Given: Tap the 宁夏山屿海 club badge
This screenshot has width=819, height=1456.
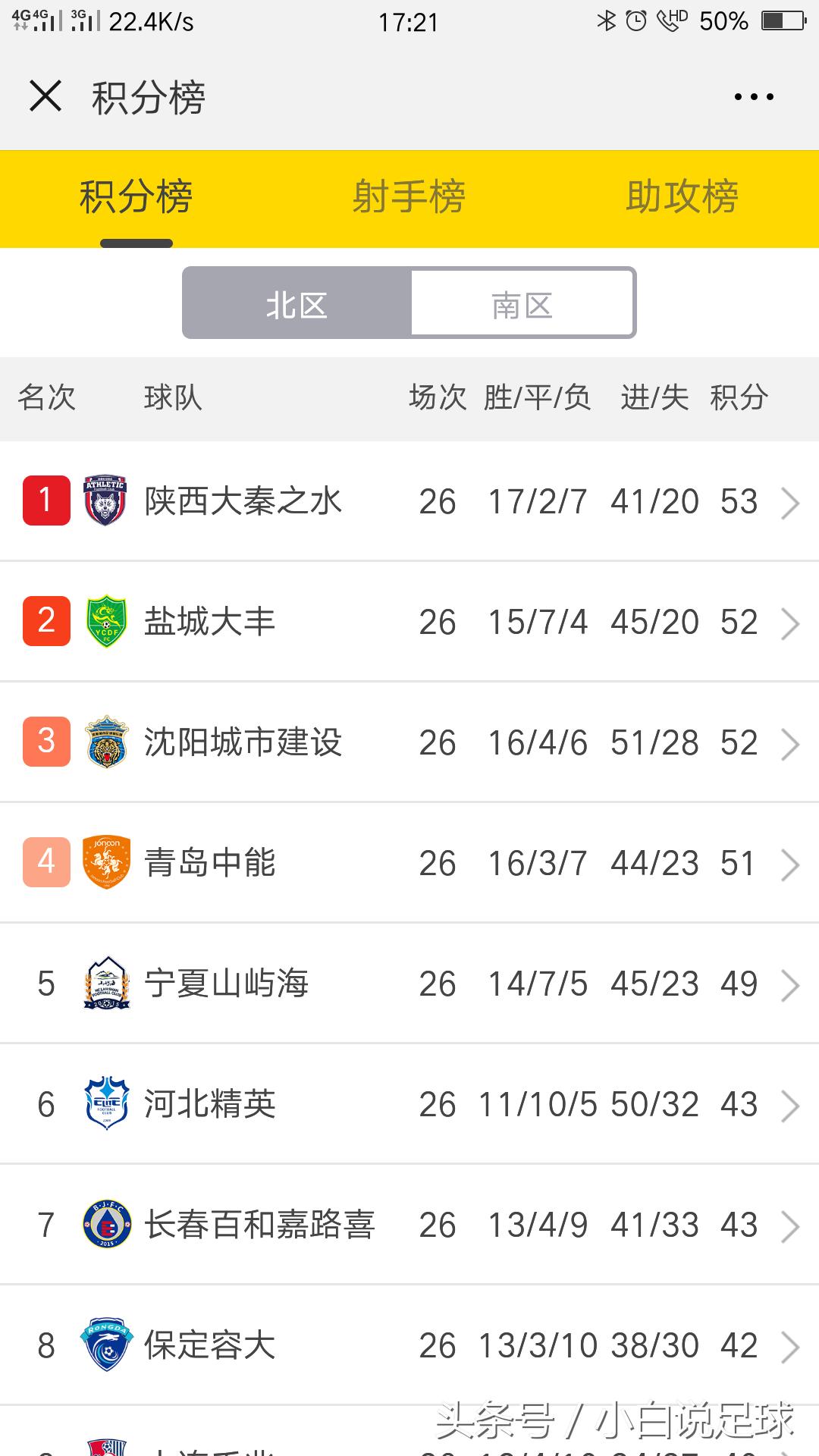Looking at the screenshot, I should (x=106, y=984).
